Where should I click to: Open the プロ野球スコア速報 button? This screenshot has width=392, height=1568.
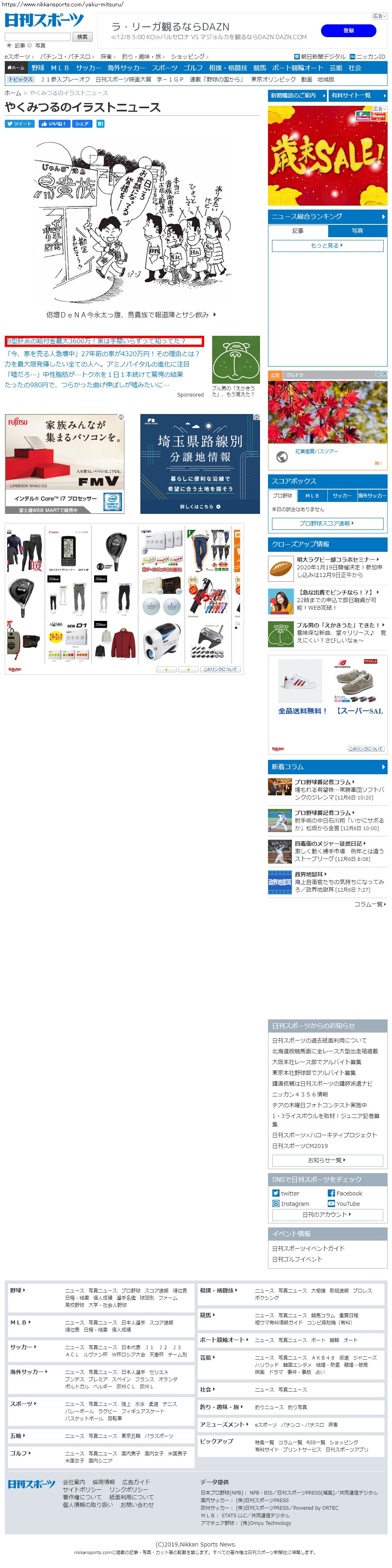tap(327, 523)
